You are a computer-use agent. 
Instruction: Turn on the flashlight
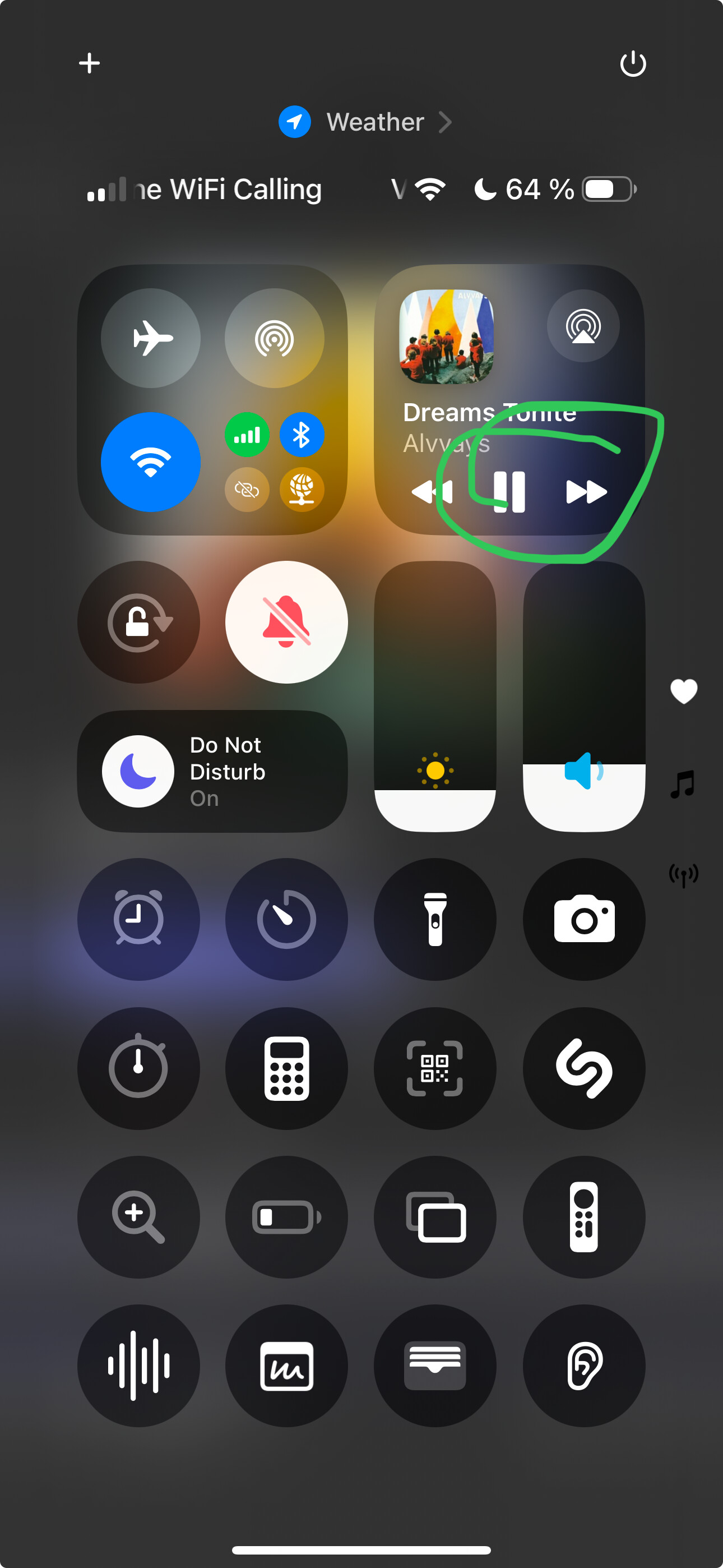(435, 919)
